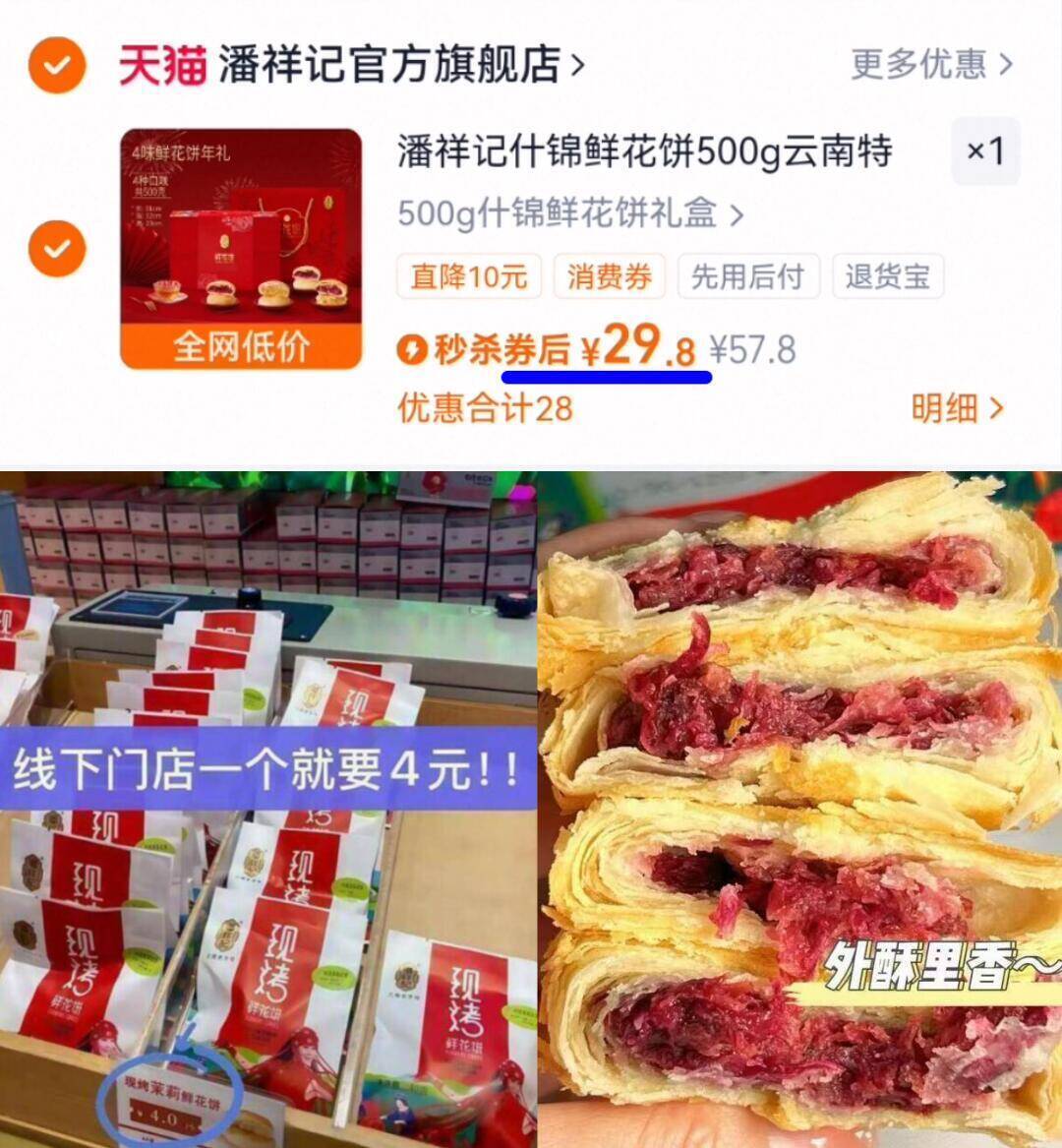Click the 直降10元 discount badge
Viewport: 1062px width, 1148px height.
[x=469, y=276]
